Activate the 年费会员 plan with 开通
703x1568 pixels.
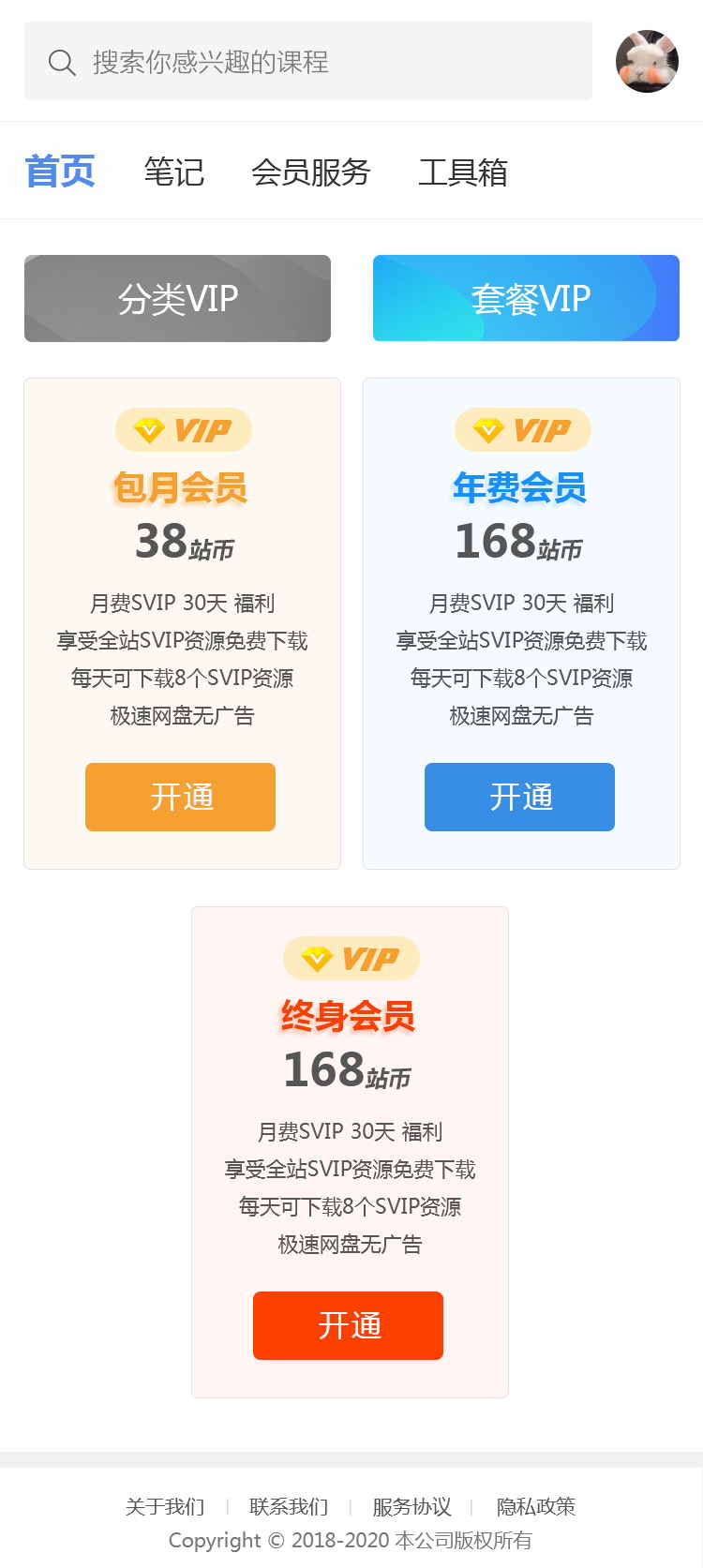[x=519, y=797]
